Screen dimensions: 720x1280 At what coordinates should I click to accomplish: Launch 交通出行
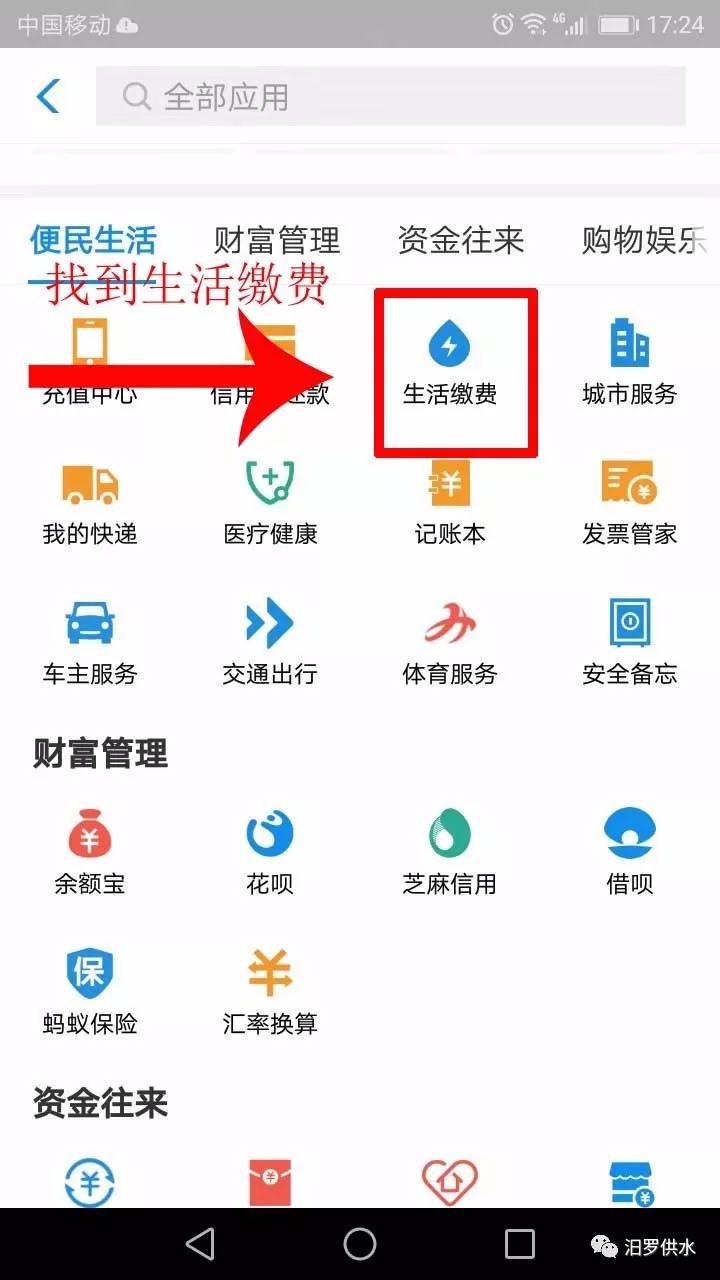point(270,643)
